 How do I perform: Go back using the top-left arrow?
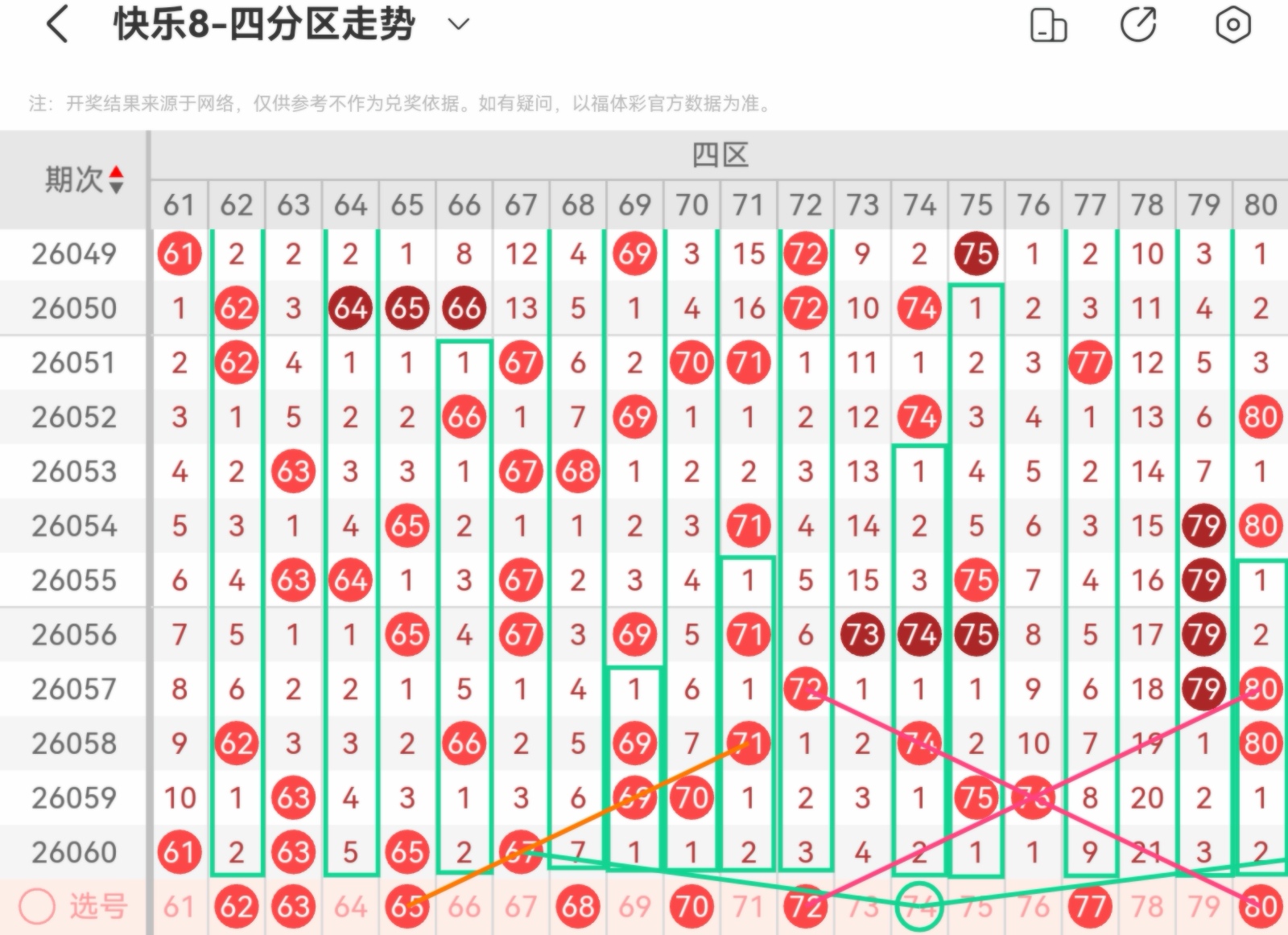[57, 24]
